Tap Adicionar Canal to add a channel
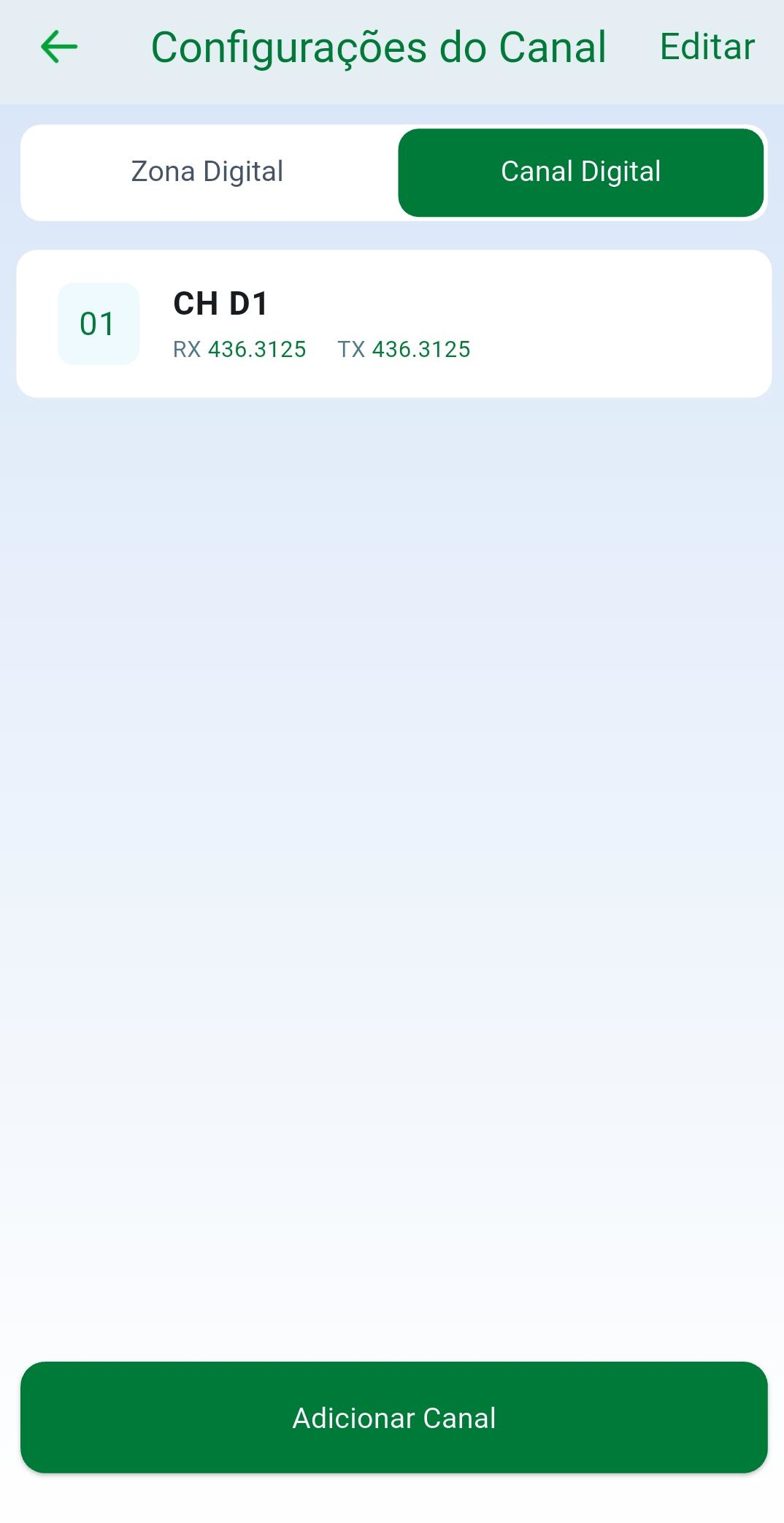This screenshot has height=1523, width=784. (393, 1417)
